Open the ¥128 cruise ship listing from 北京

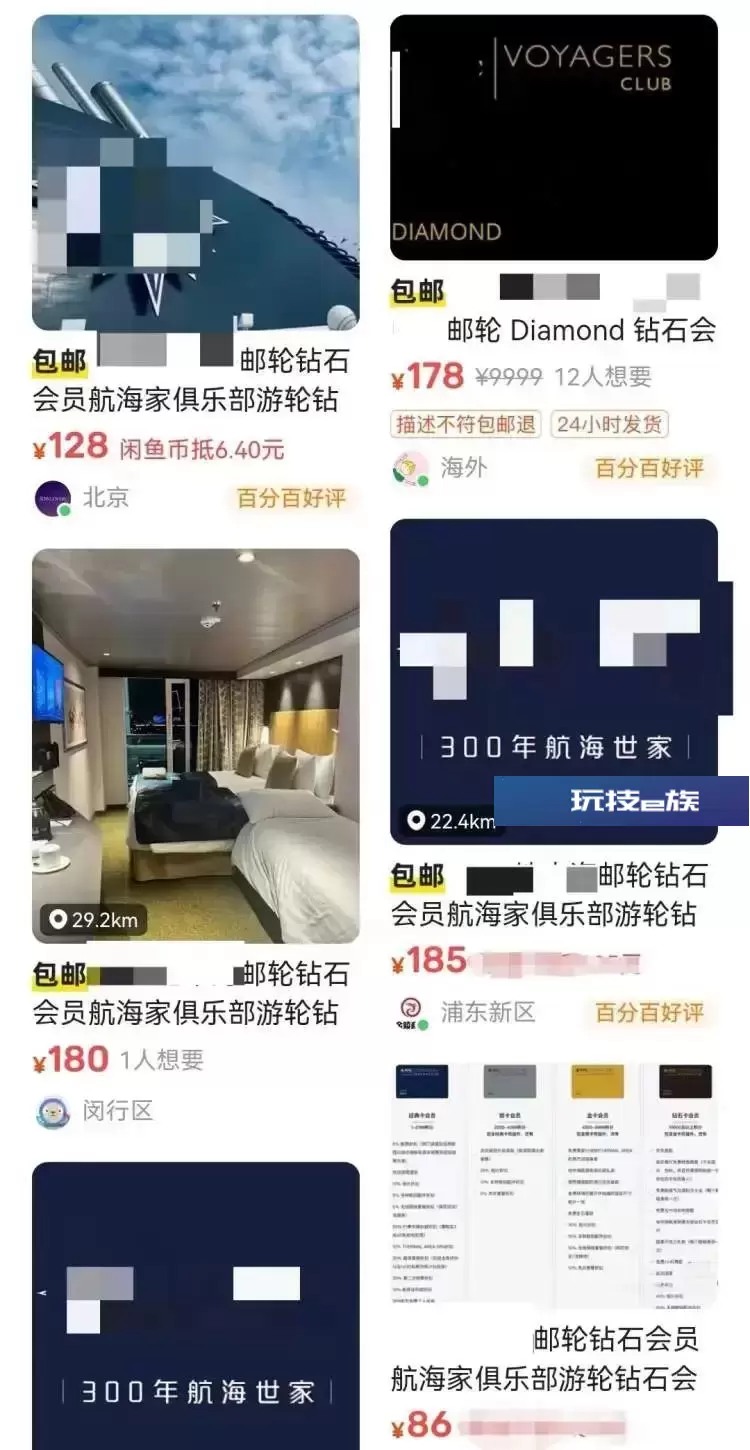[196, 172]
